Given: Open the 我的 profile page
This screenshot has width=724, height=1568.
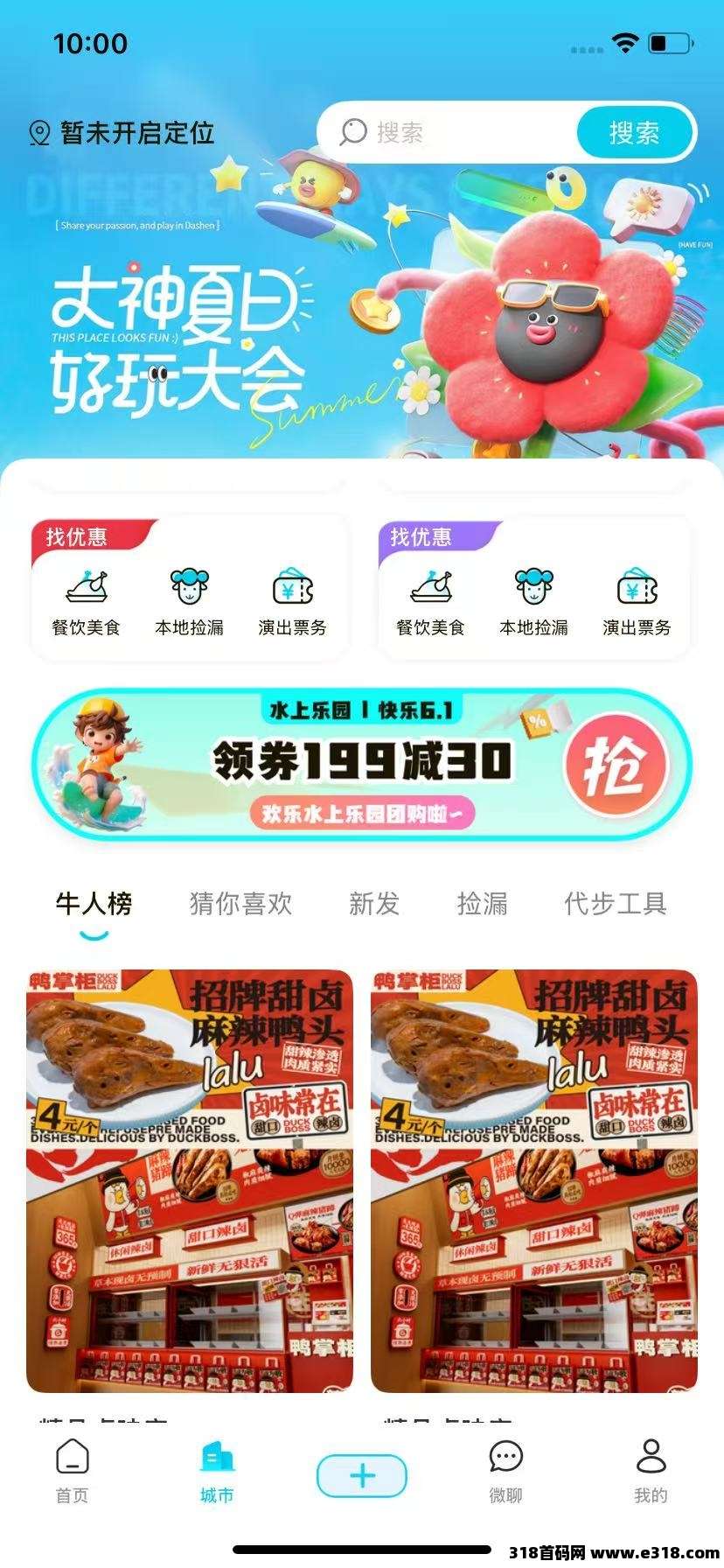Looking at the screenshot, I should 651,1472.
